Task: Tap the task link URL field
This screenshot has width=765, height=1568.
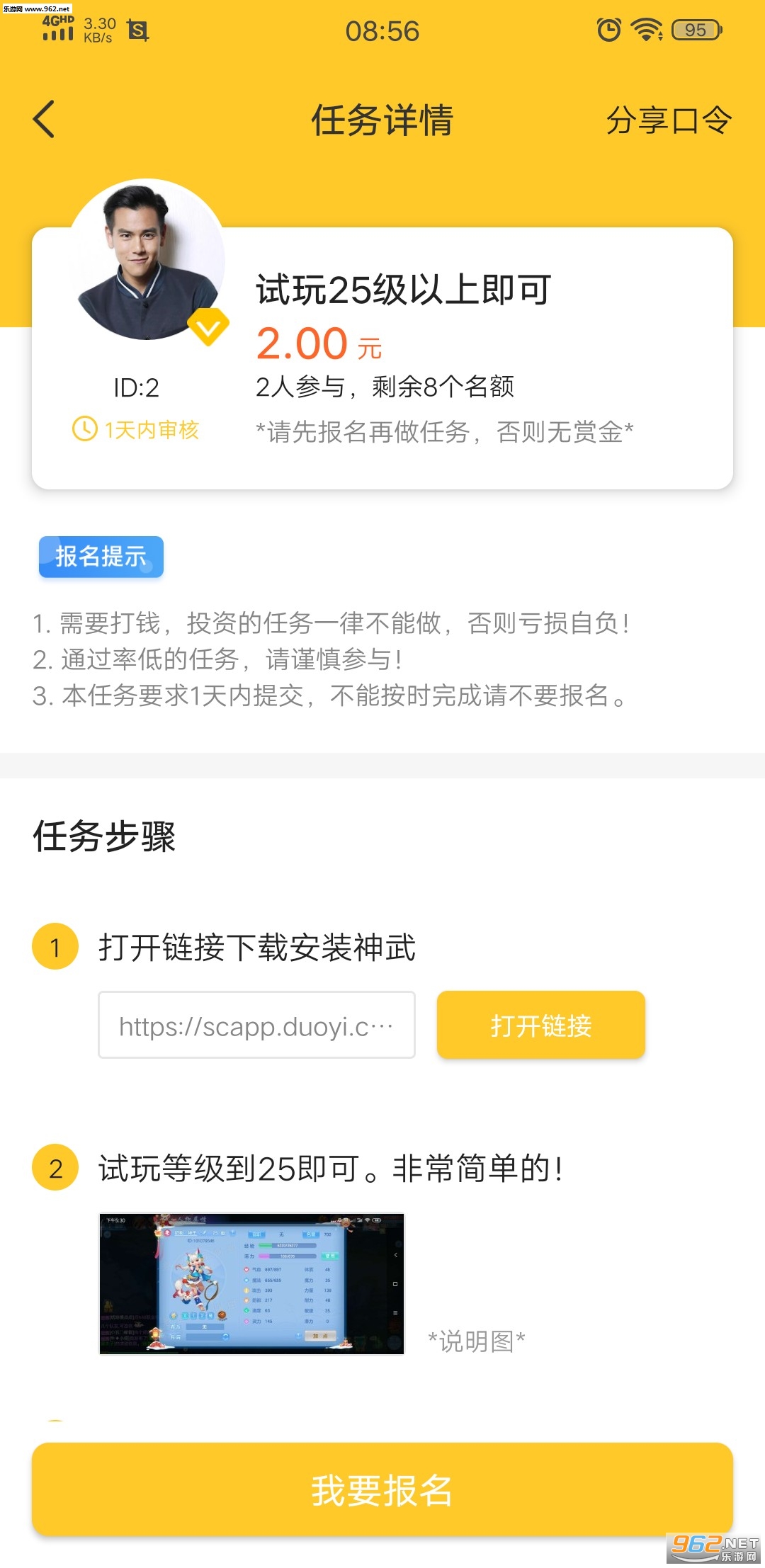Action: [x=256, y=1025]
